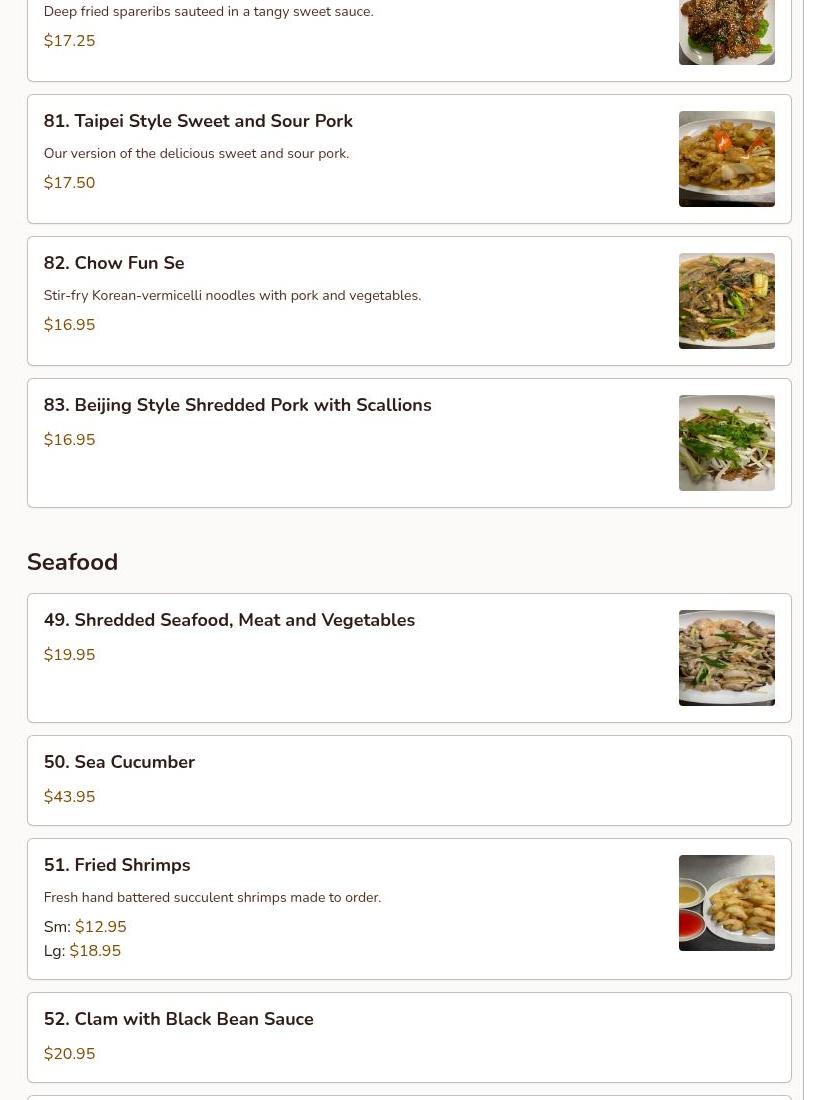Select the Chow Fun Se dish
Viewport: 824px width, 1100px height.
(409, 301)
